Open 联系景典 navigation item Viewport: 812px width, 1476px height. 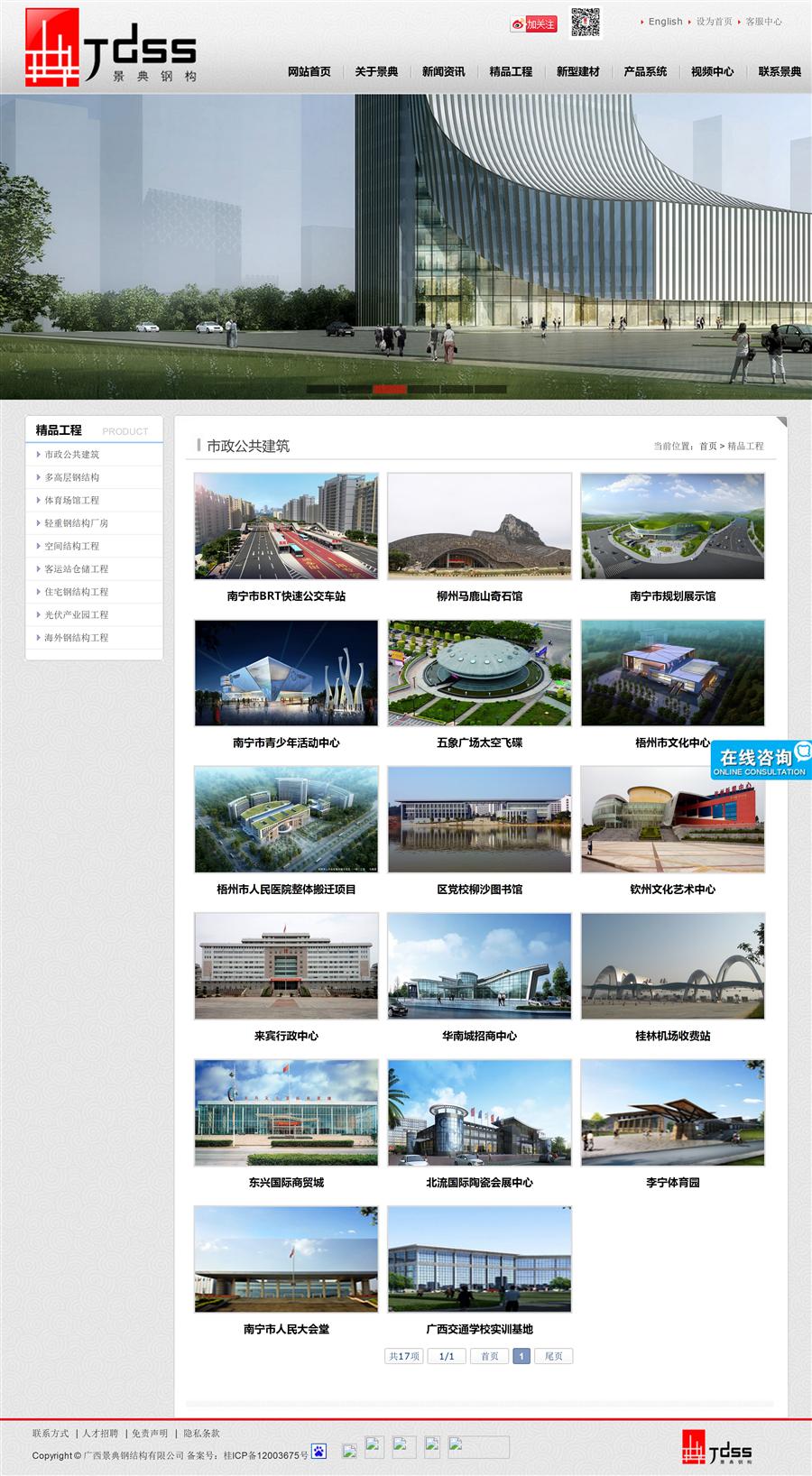[x=780, y=72]
